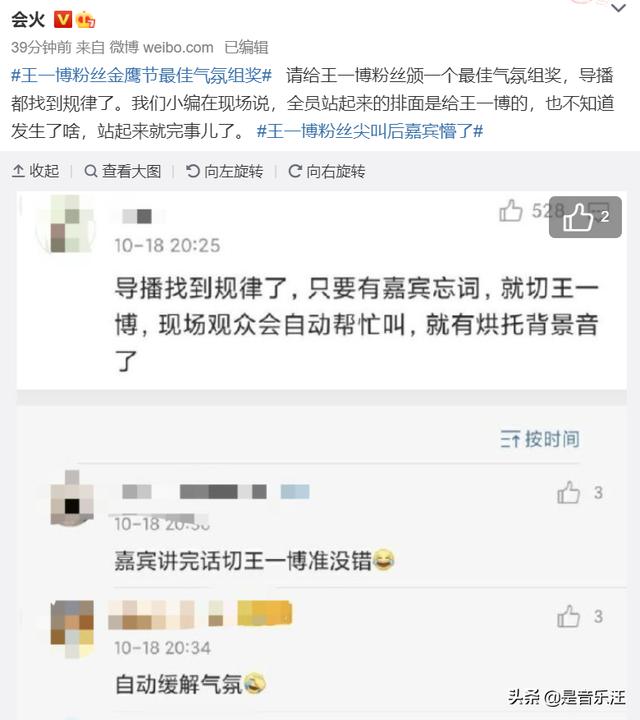Collapse the image with 收起
The image size is (640, 720).
(x=36, y=172)
